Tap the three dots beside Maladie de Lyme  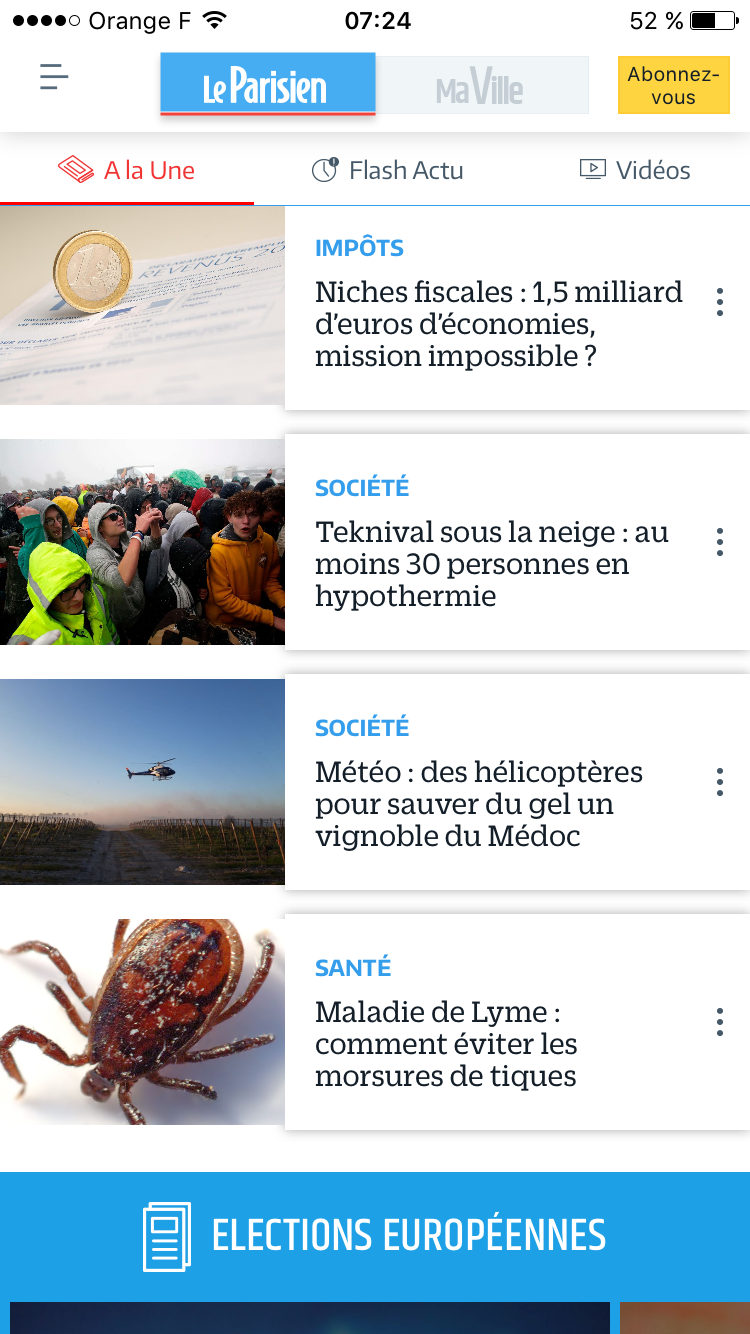point(719,1022)
